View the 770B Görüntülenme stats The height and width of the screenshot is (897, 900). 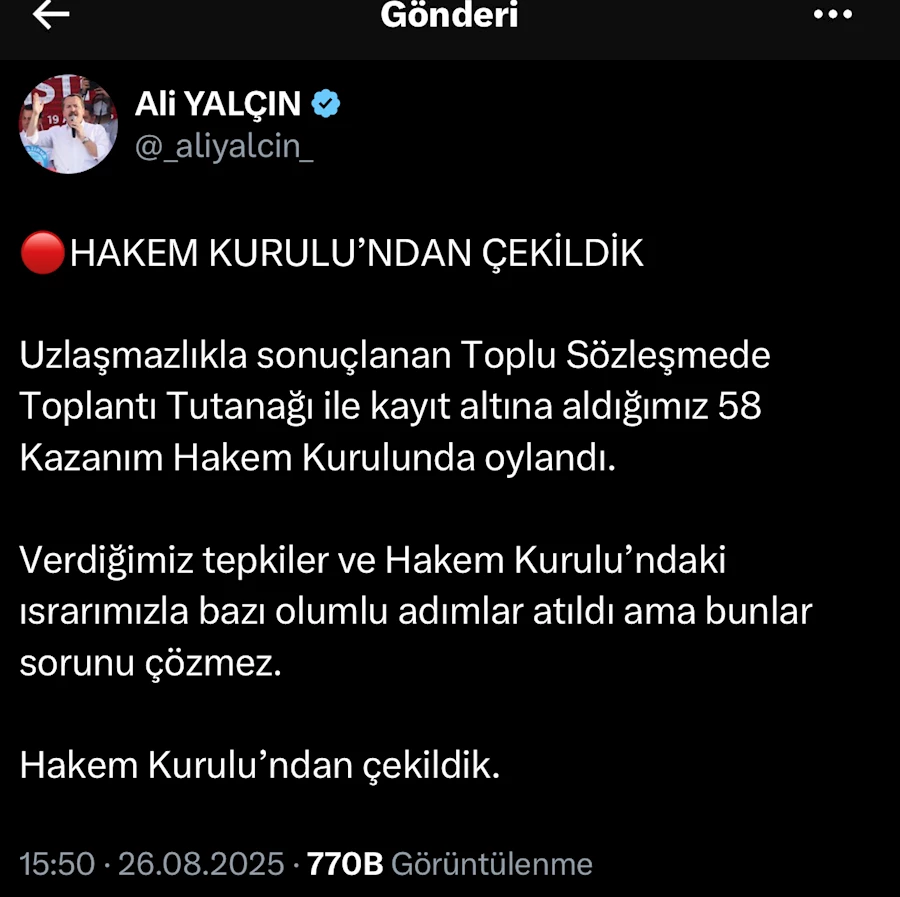point(450,864)
